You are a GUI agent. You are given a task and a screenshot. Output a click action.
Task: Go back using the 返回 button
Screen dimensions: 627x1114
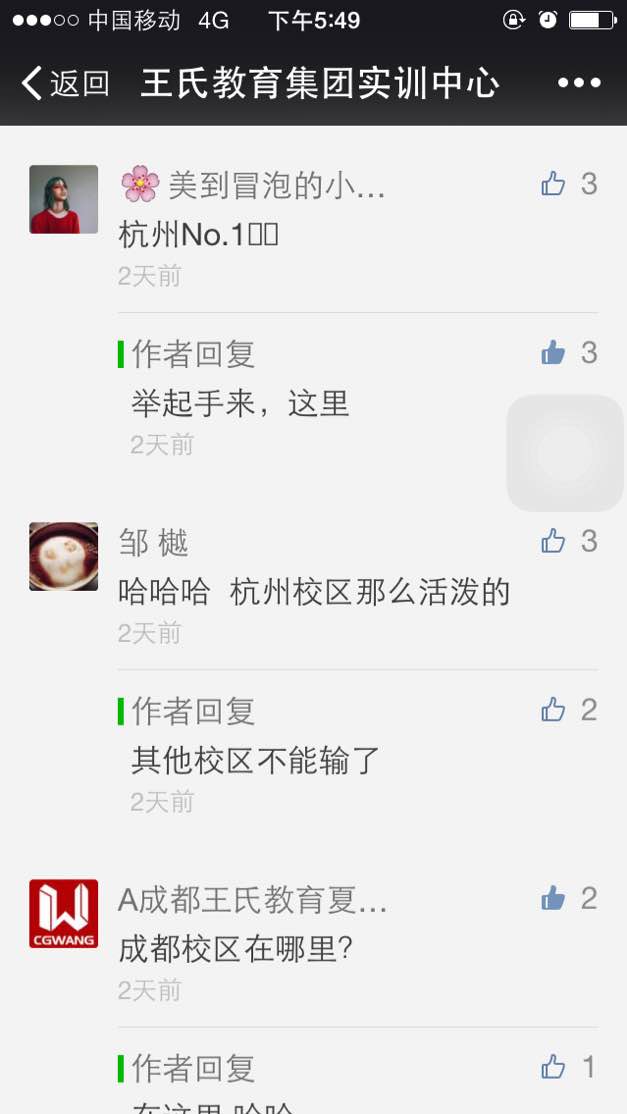65,83
